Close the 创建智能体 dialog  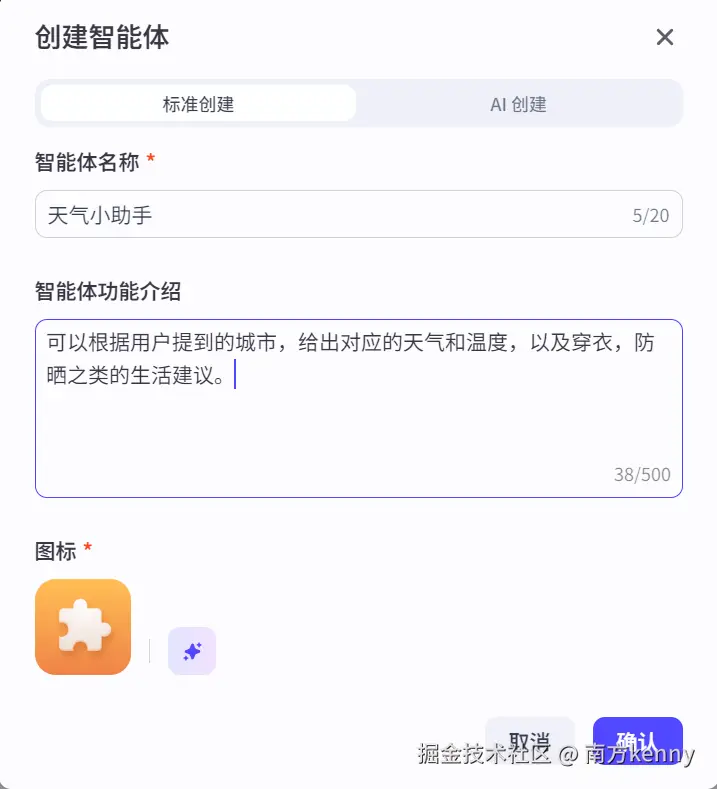[665, 38]
